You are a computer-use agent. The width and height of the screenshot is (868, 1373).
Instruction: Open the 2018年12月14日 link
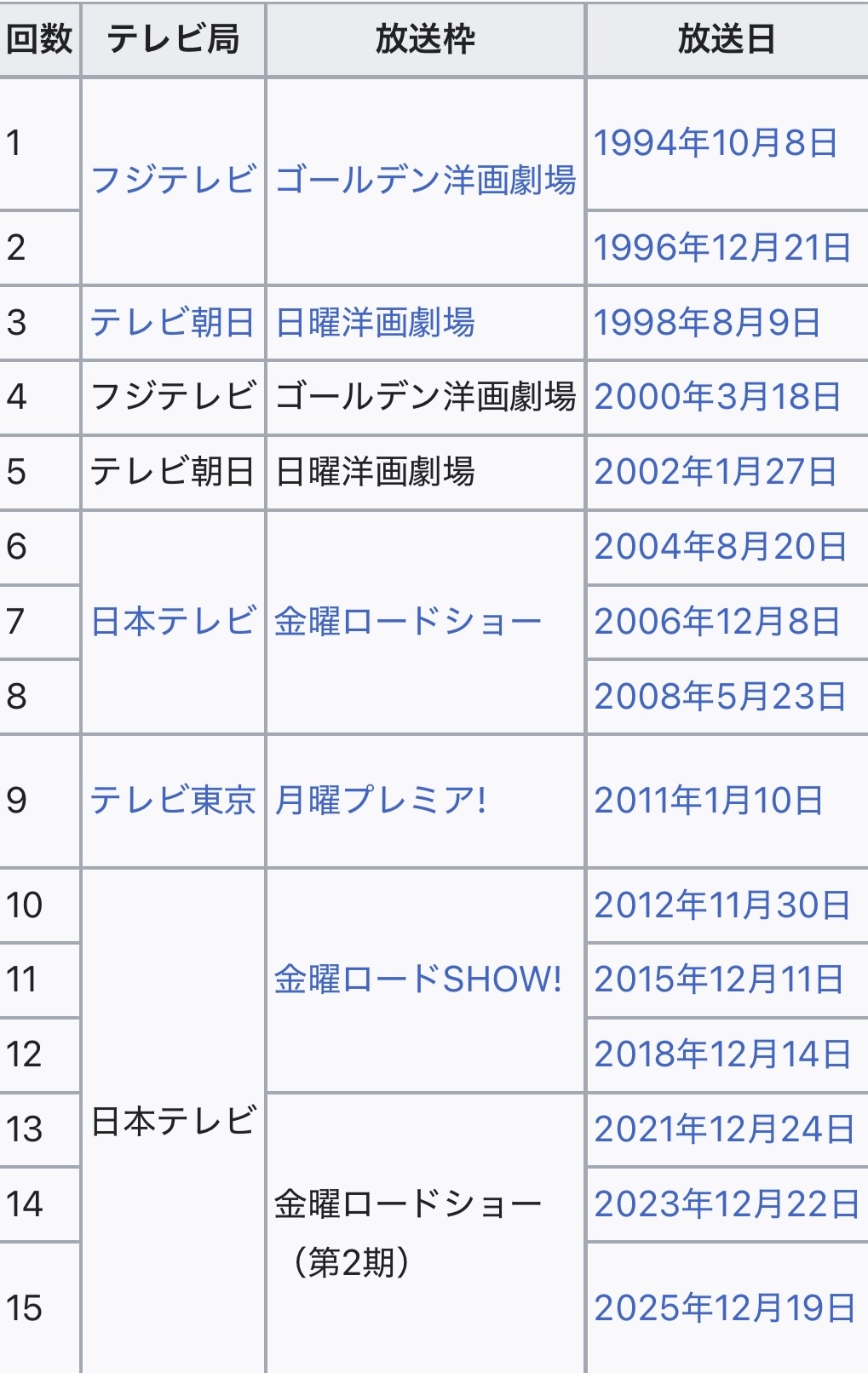722,1054
